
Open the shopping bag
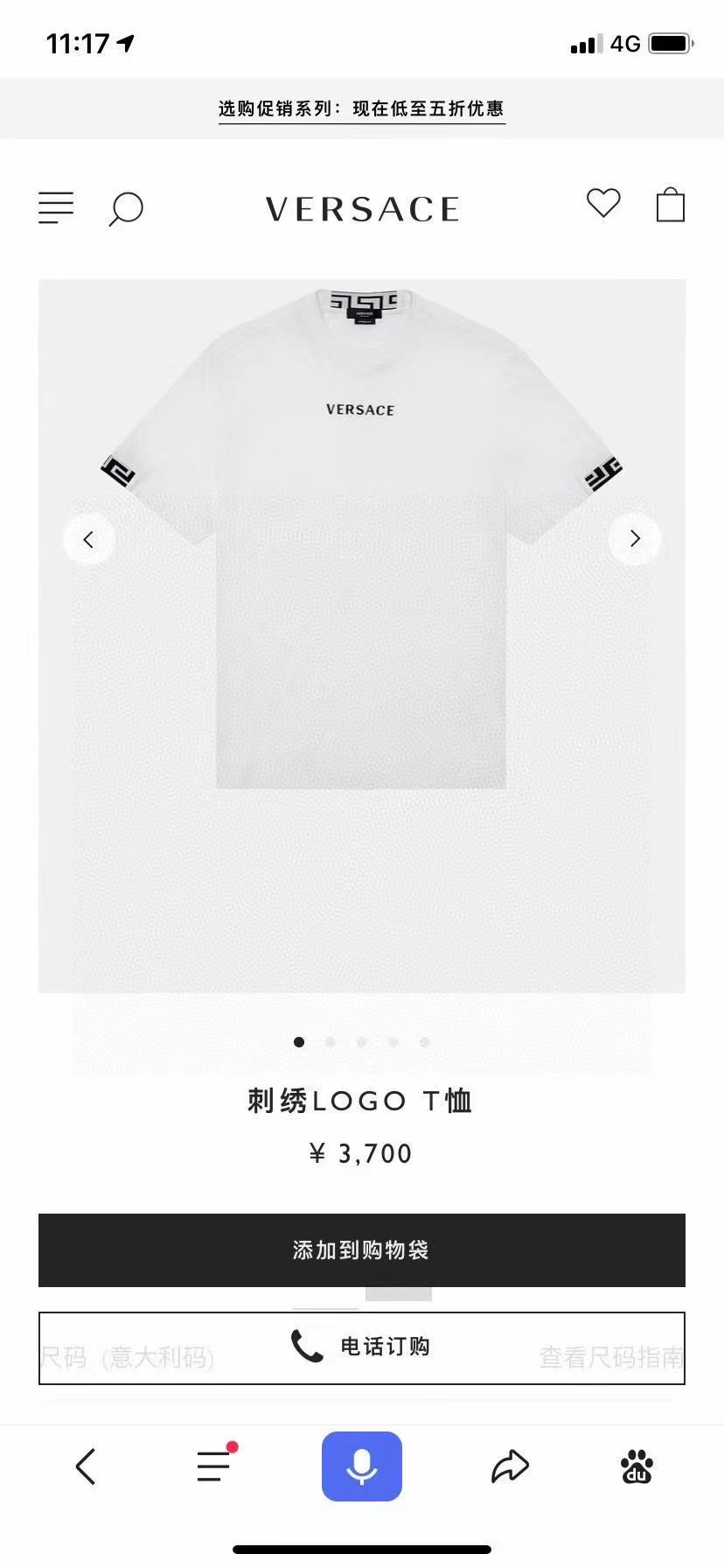[x=671, y=206]
